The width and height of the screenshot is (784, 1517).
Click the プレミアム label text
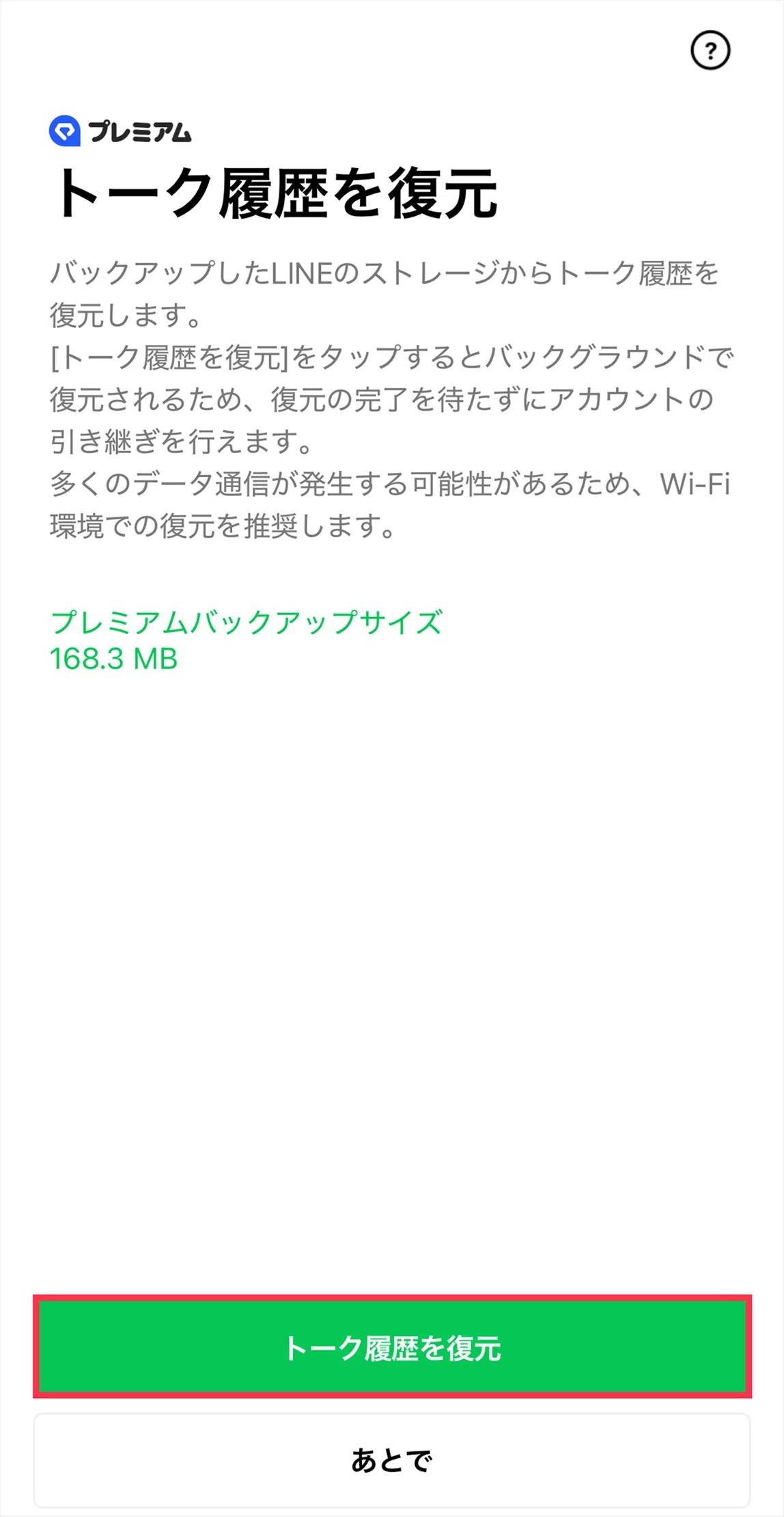point(141,130)
